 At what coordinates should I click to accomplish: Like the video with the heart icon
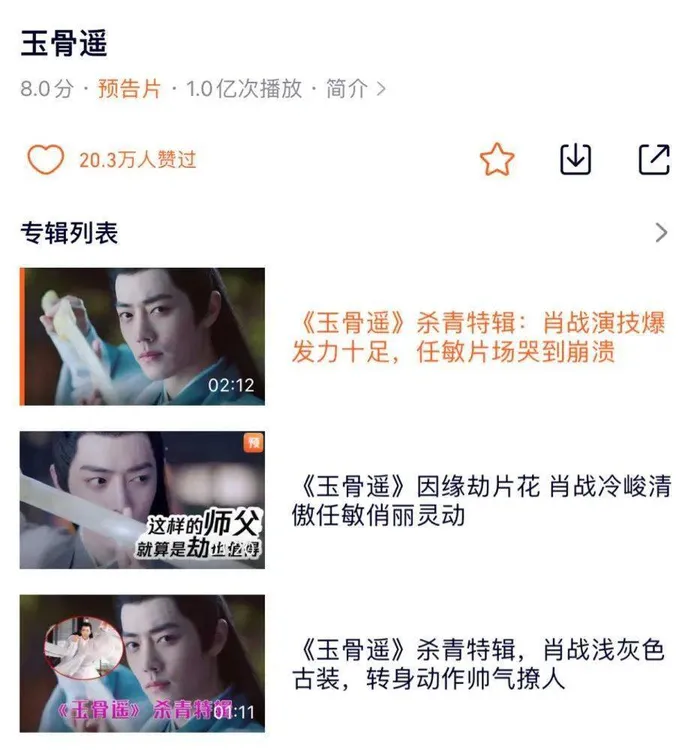(x=45, y=160)
